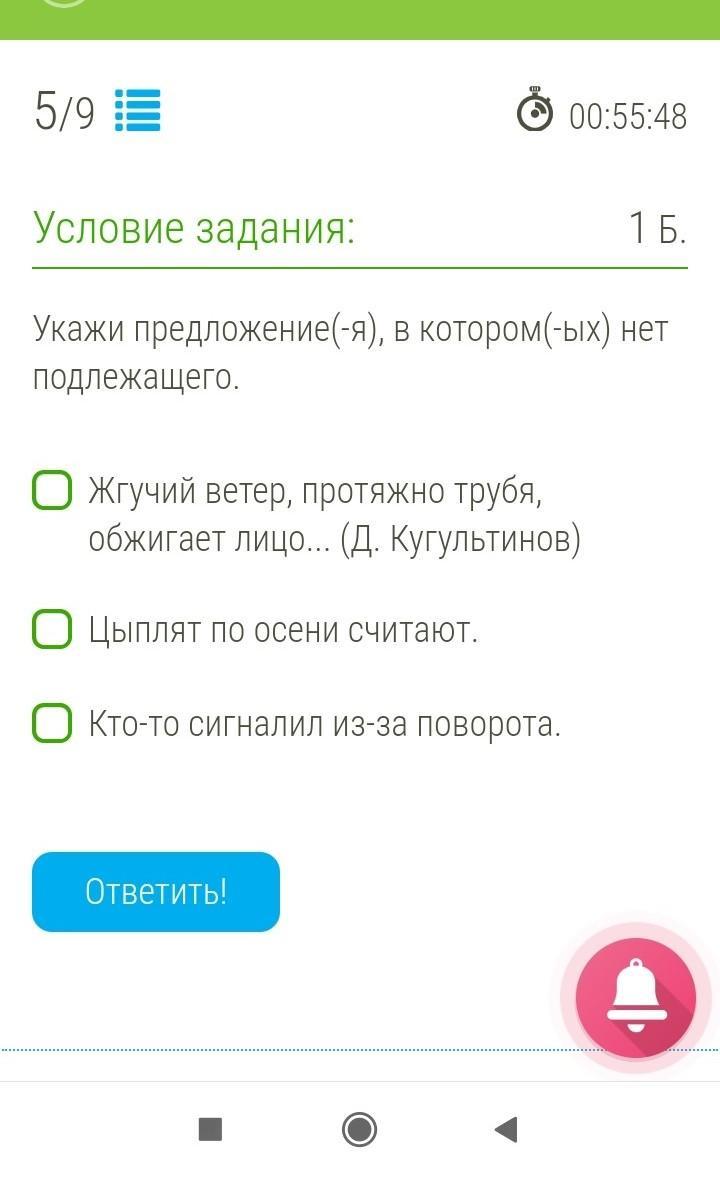Open the question list icon next to 5/9
The height and width of the screenshot is (1177, 720).
pyautogui.click(x=137, y=110)
